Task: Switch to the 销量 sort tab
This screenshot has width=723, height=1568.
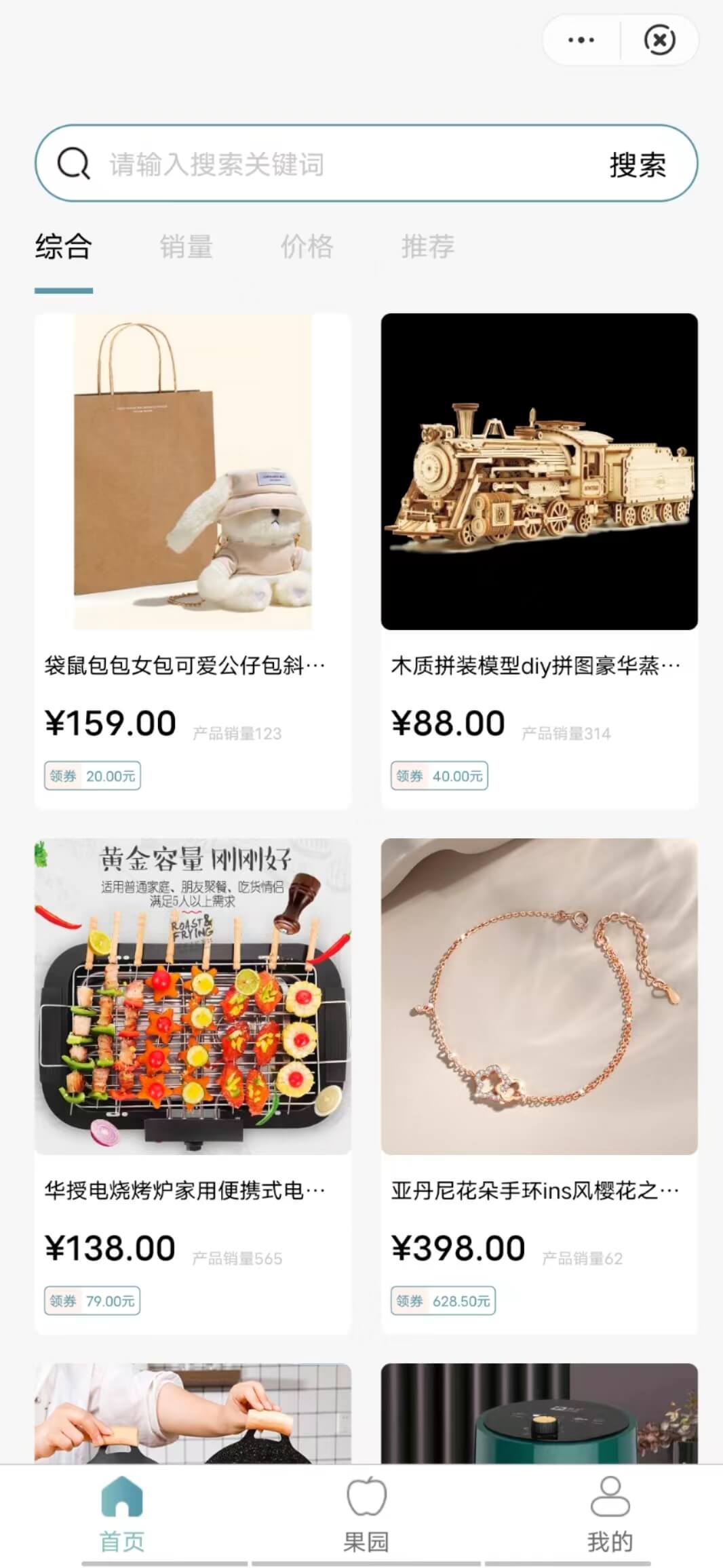Action: (186, 246)
